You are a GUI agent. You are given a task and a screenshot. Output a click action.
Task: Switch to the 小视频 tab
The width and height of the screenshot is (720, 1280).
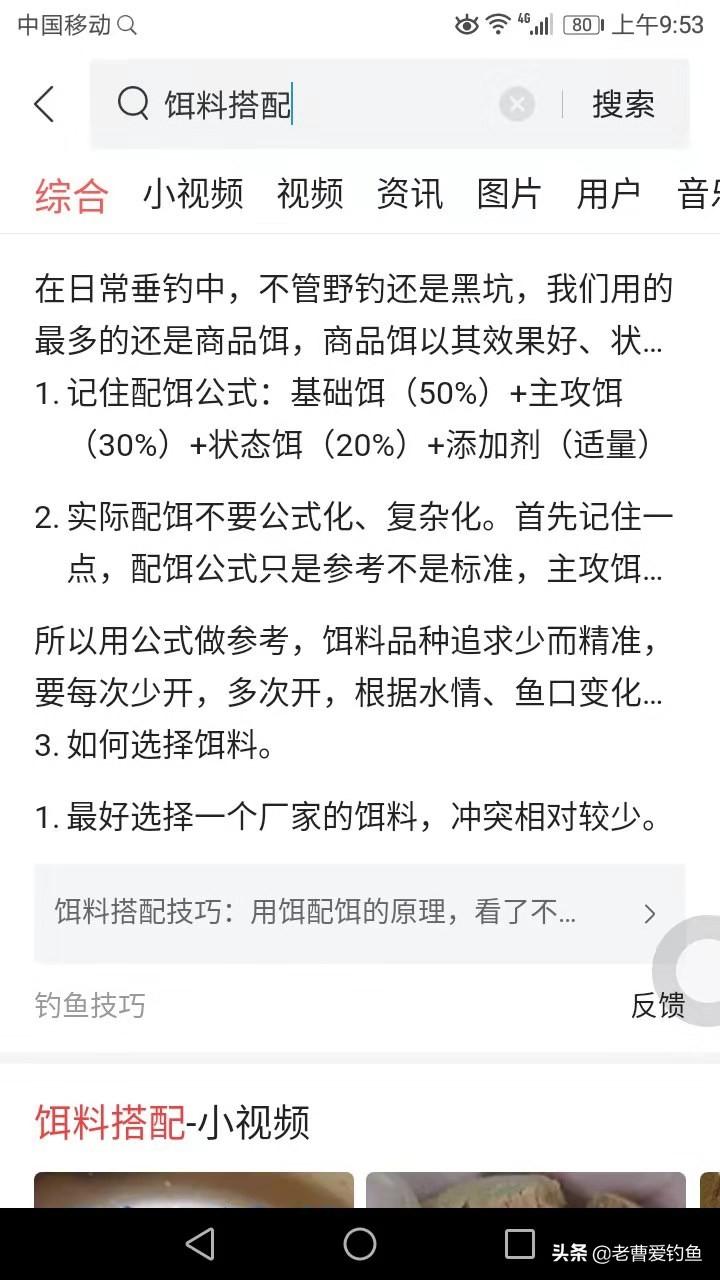pyautogui.click(x=193, y=194)
